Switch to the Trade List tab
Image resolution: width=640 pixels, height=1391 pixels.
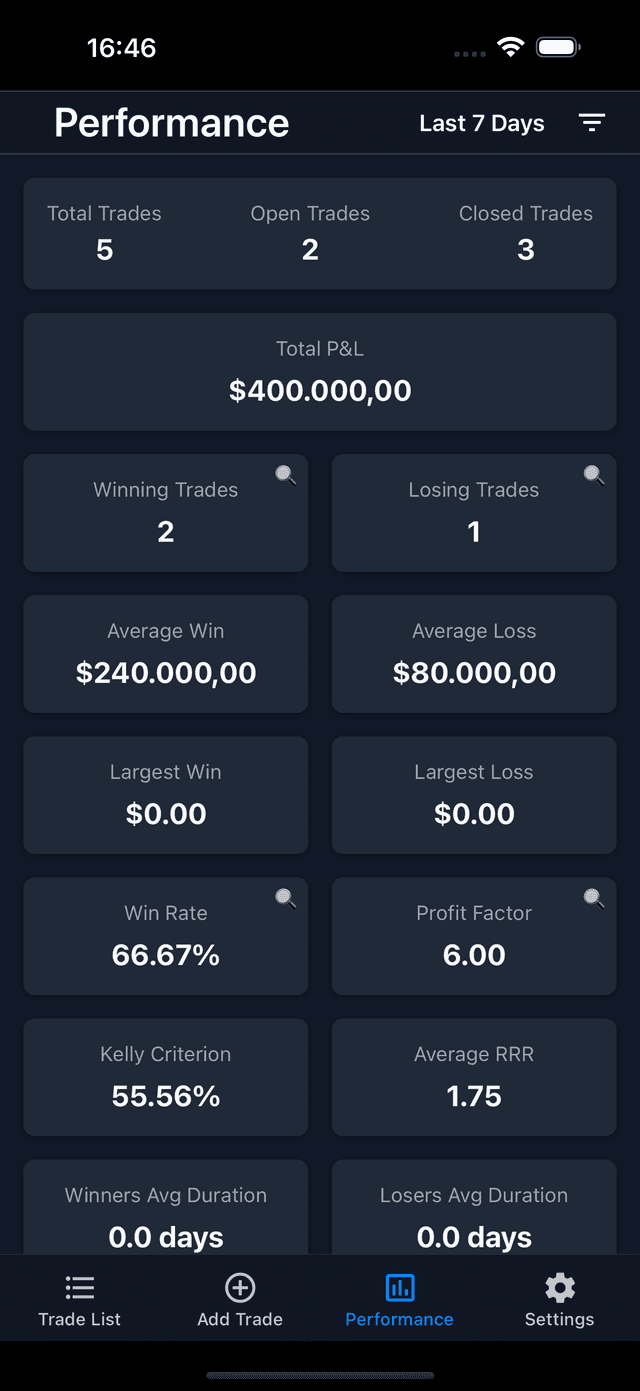click(80, 1300)
